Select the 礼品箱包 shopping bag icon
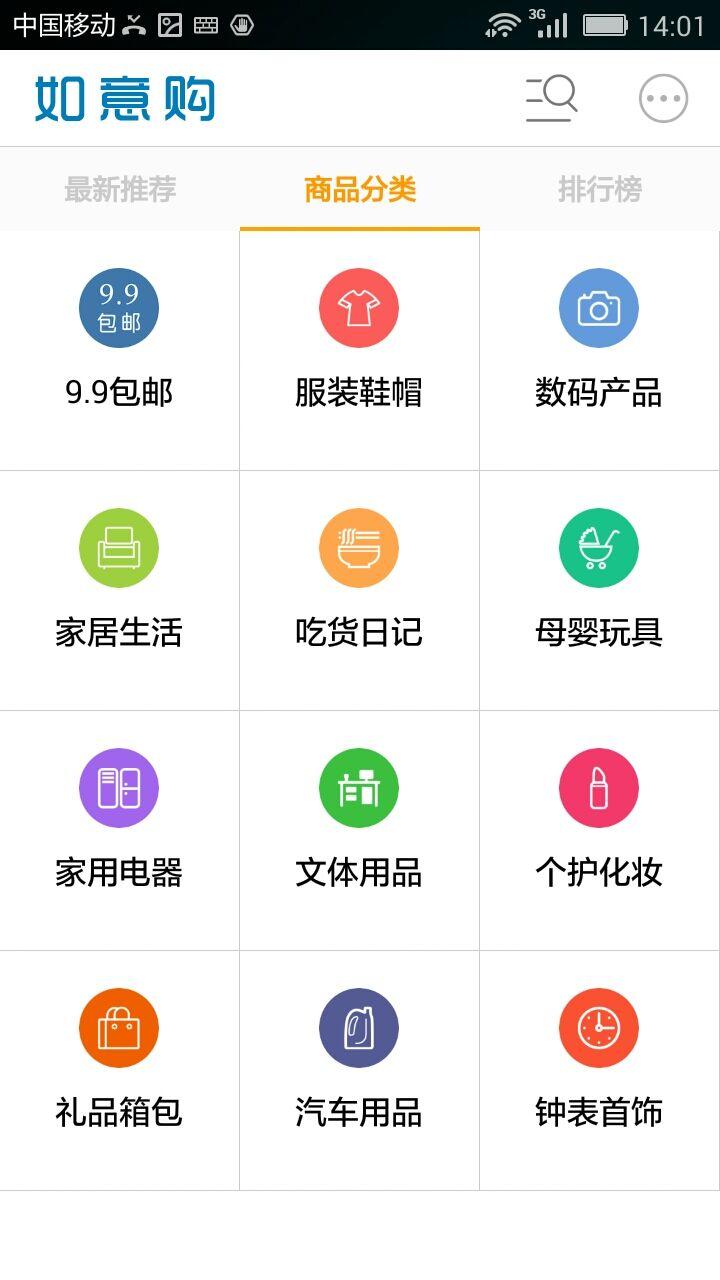The width and height of the screenshot is (720, 1280). coord(119,1027)
